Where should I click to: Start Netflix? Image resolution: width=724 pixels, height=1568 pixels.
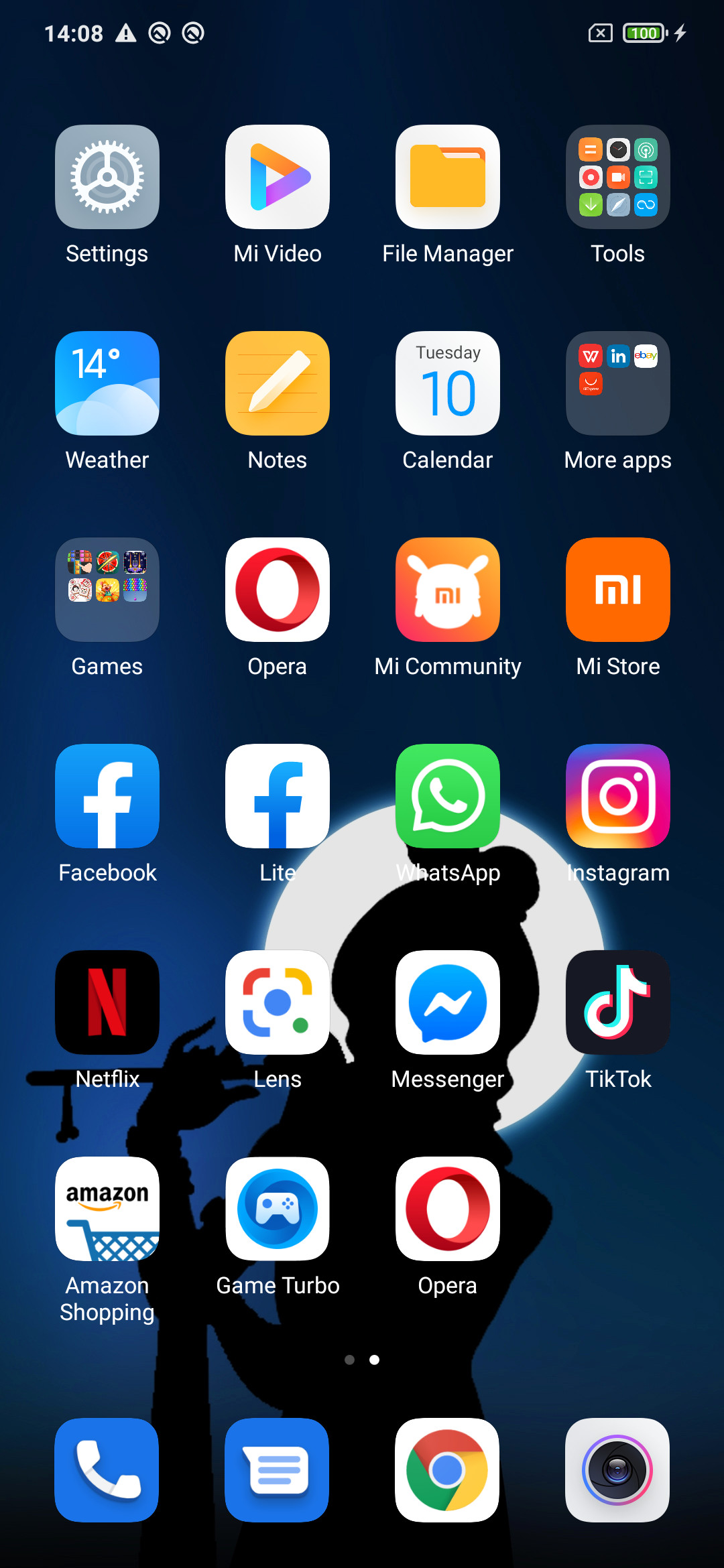coord(107,1002)
